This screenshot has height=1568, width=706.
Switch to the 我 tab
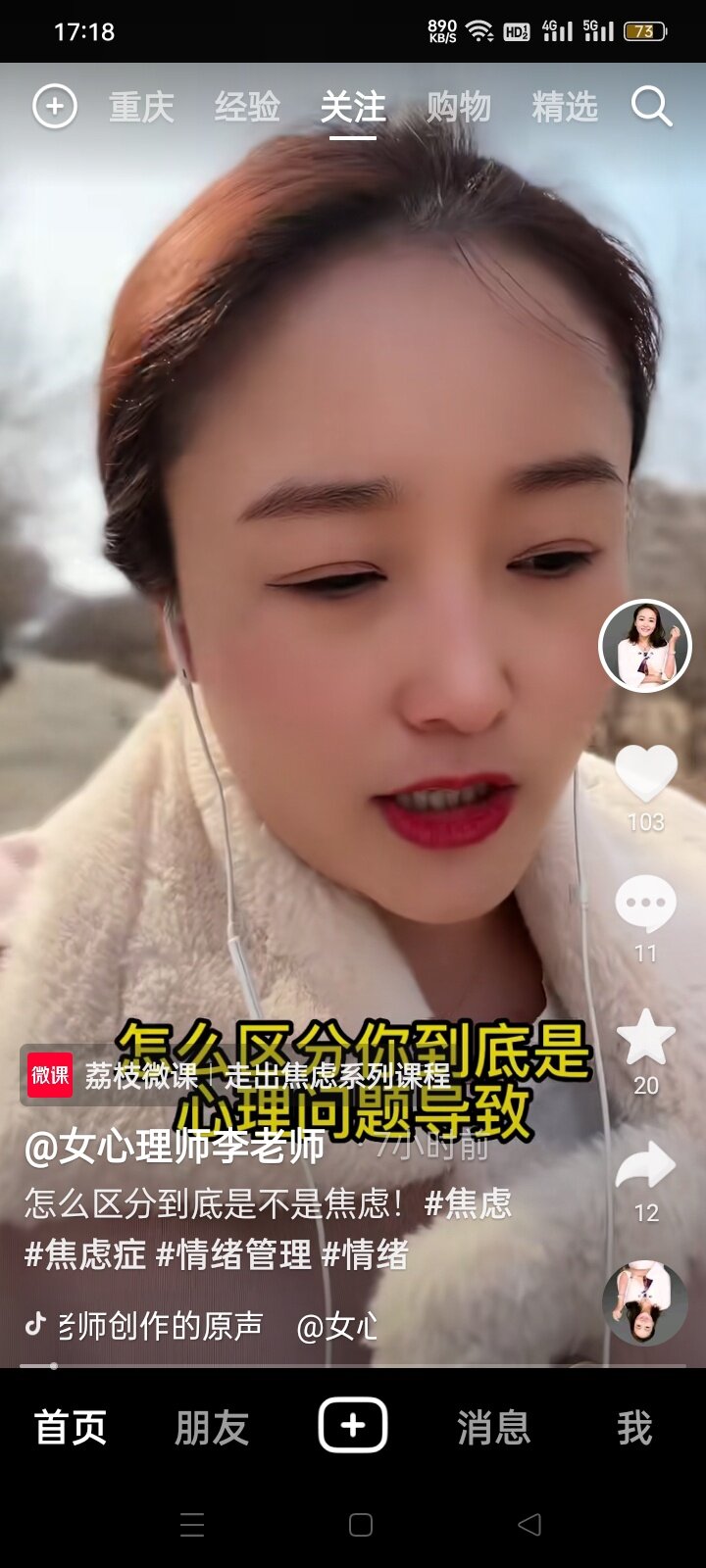click(x=634, y=1428)
